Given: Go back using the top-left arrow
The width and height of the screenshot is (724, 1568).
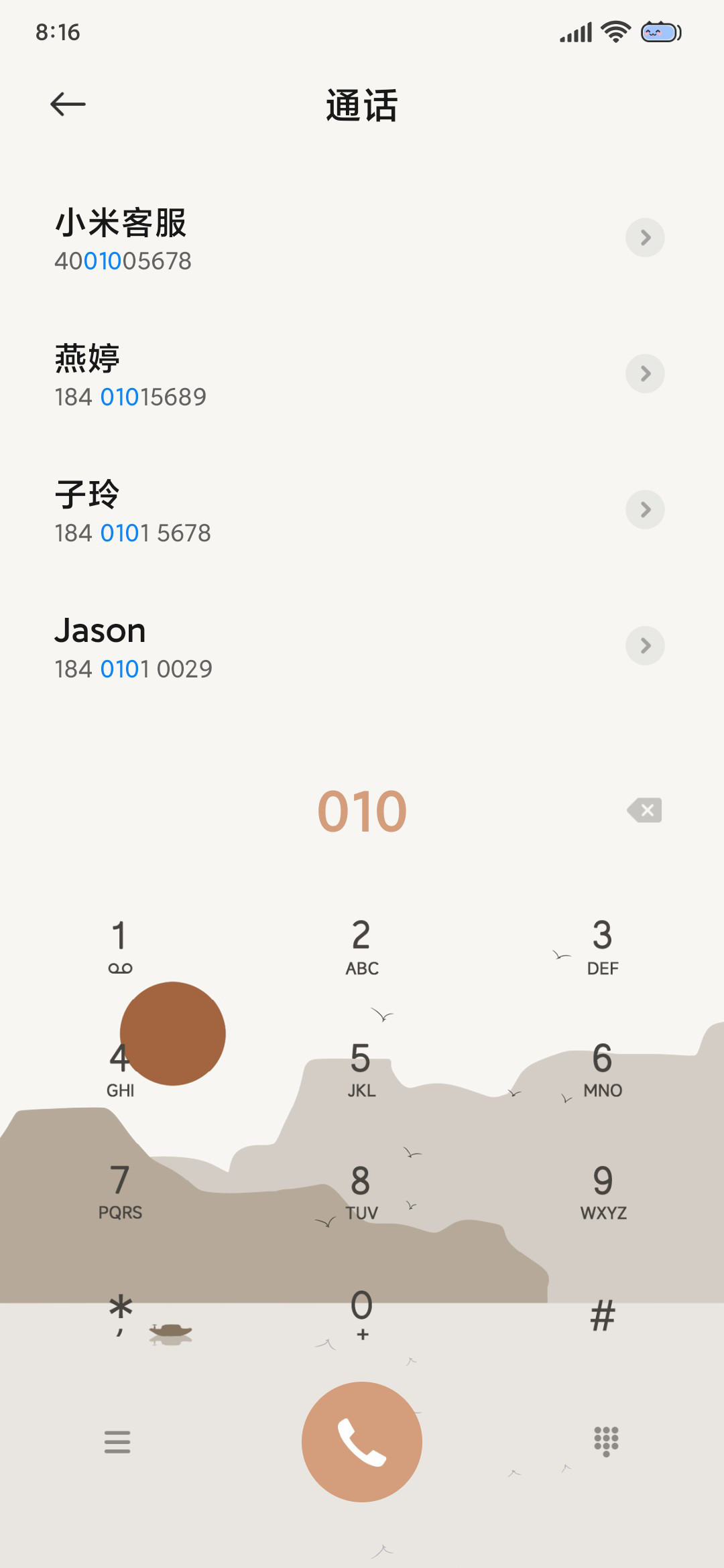Looking at the screenshot, I should click(x=68, y=104).
